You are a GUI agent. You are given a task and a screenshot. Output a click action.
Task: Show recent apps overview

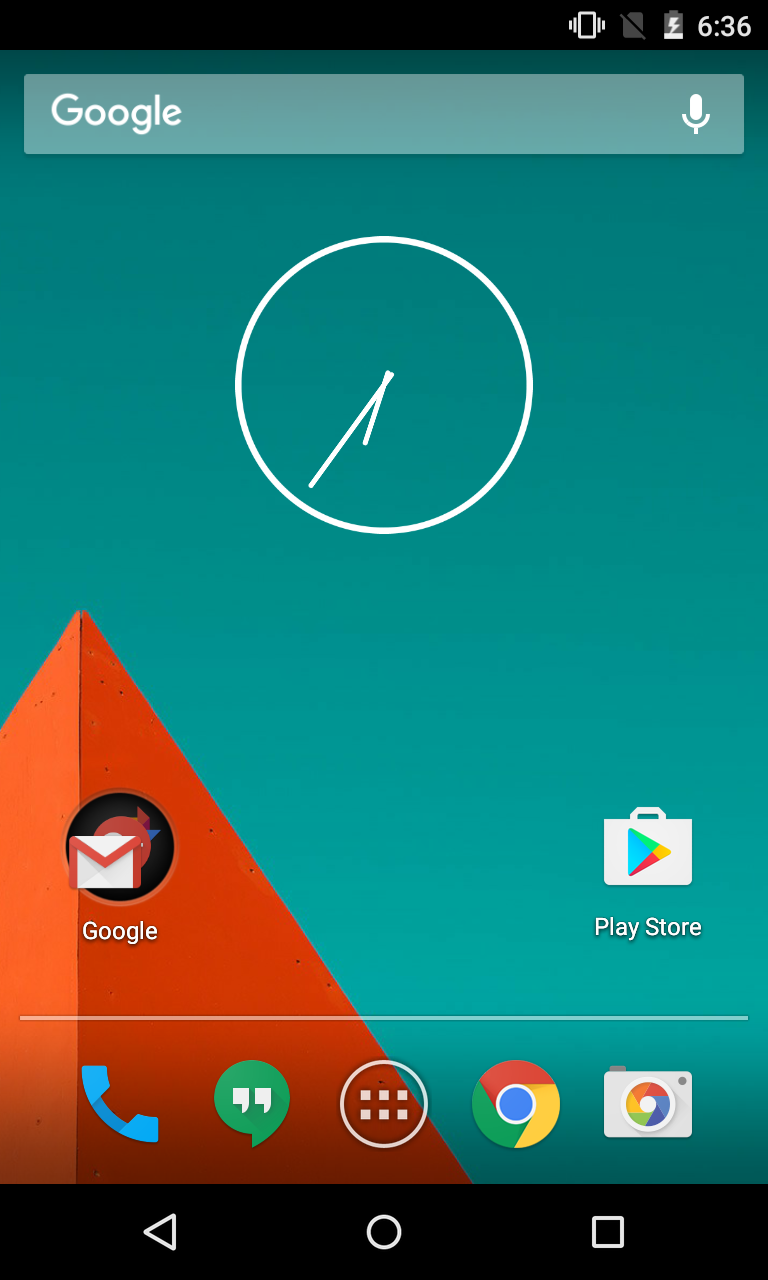point(607,1232)
